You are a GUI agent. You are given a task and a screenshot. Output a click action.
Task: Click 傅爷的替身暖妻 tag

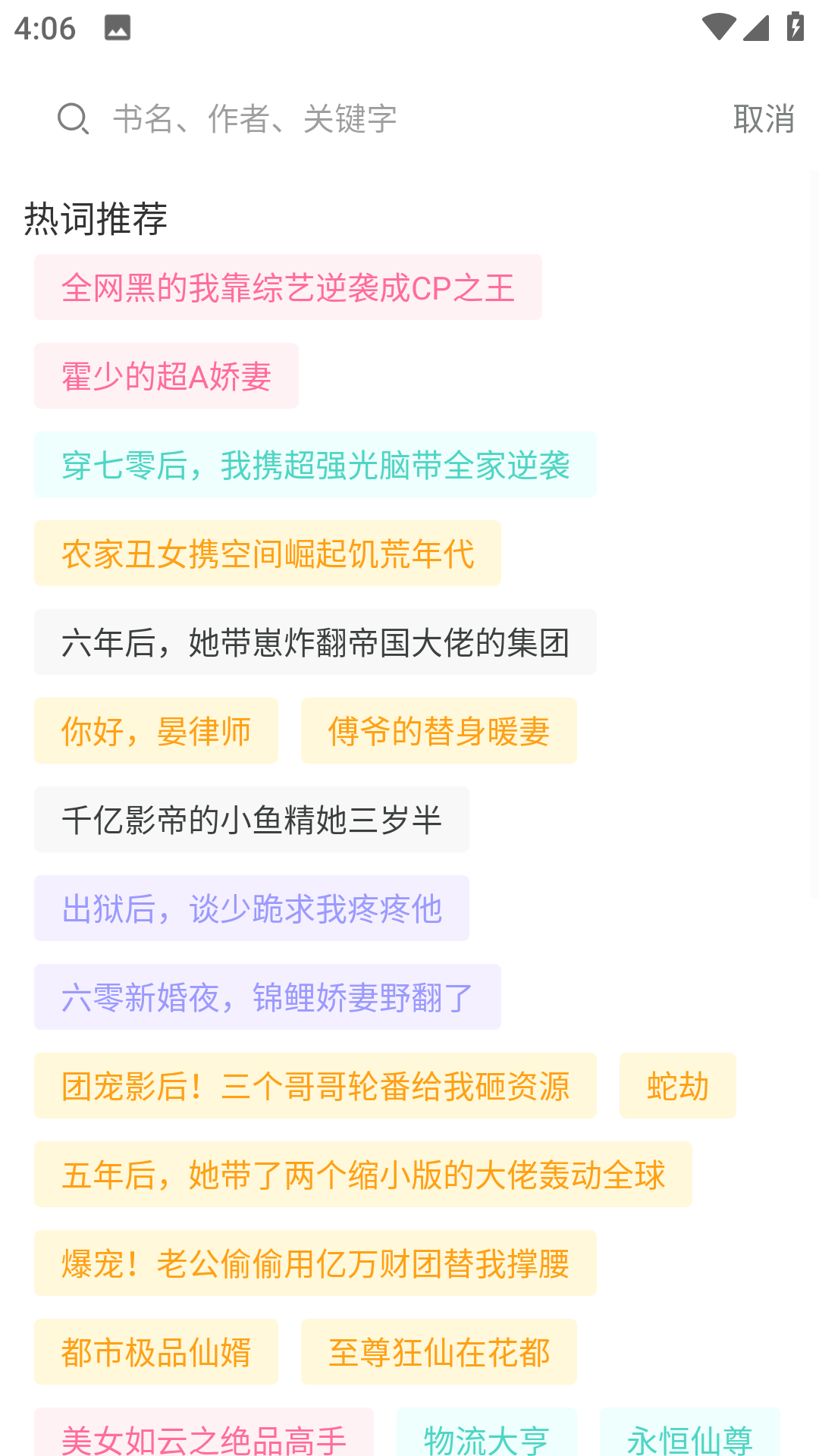click(x=440, y=731)
